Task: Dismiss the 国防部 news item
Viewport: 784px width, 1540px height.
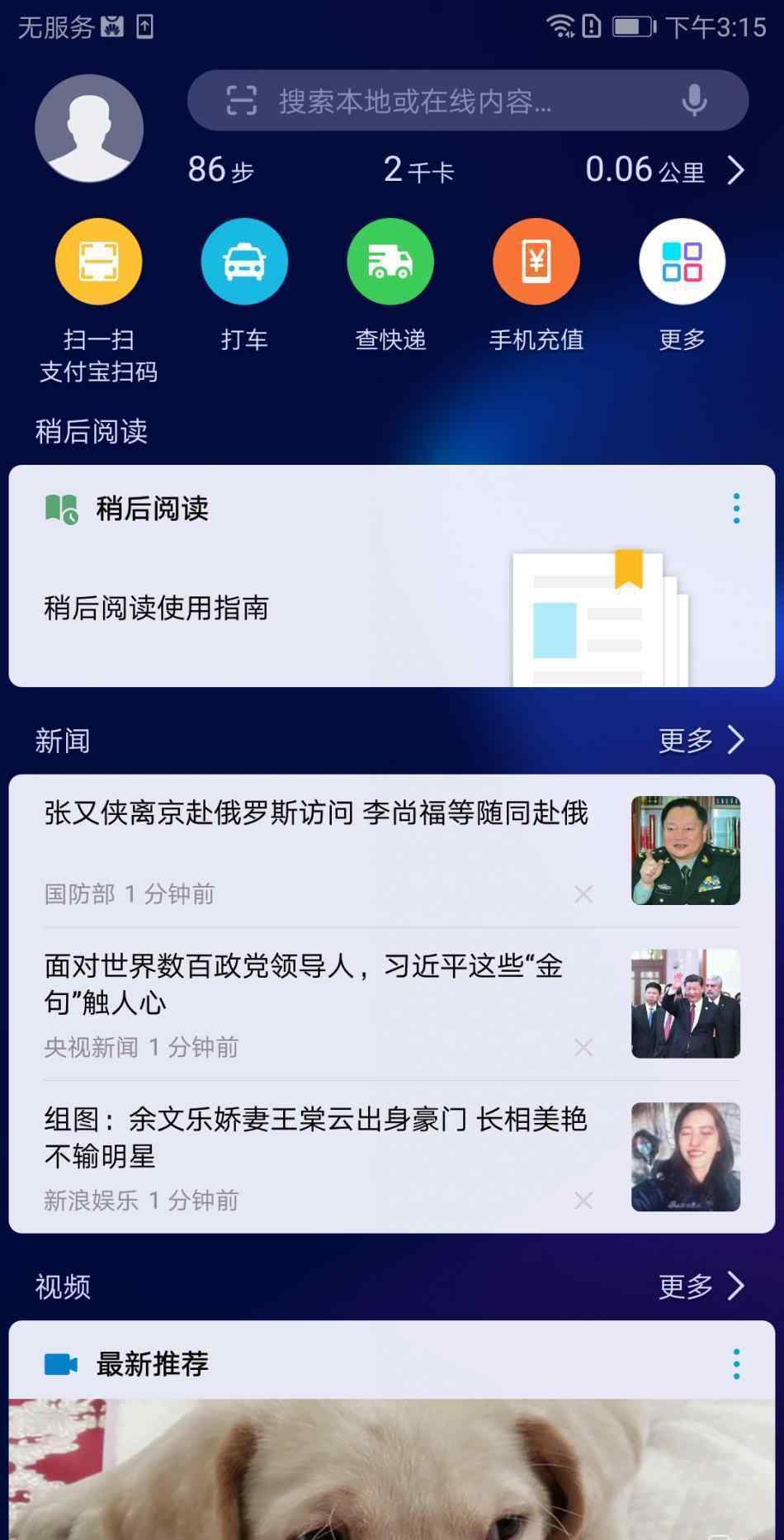Action: pos(583,893)
